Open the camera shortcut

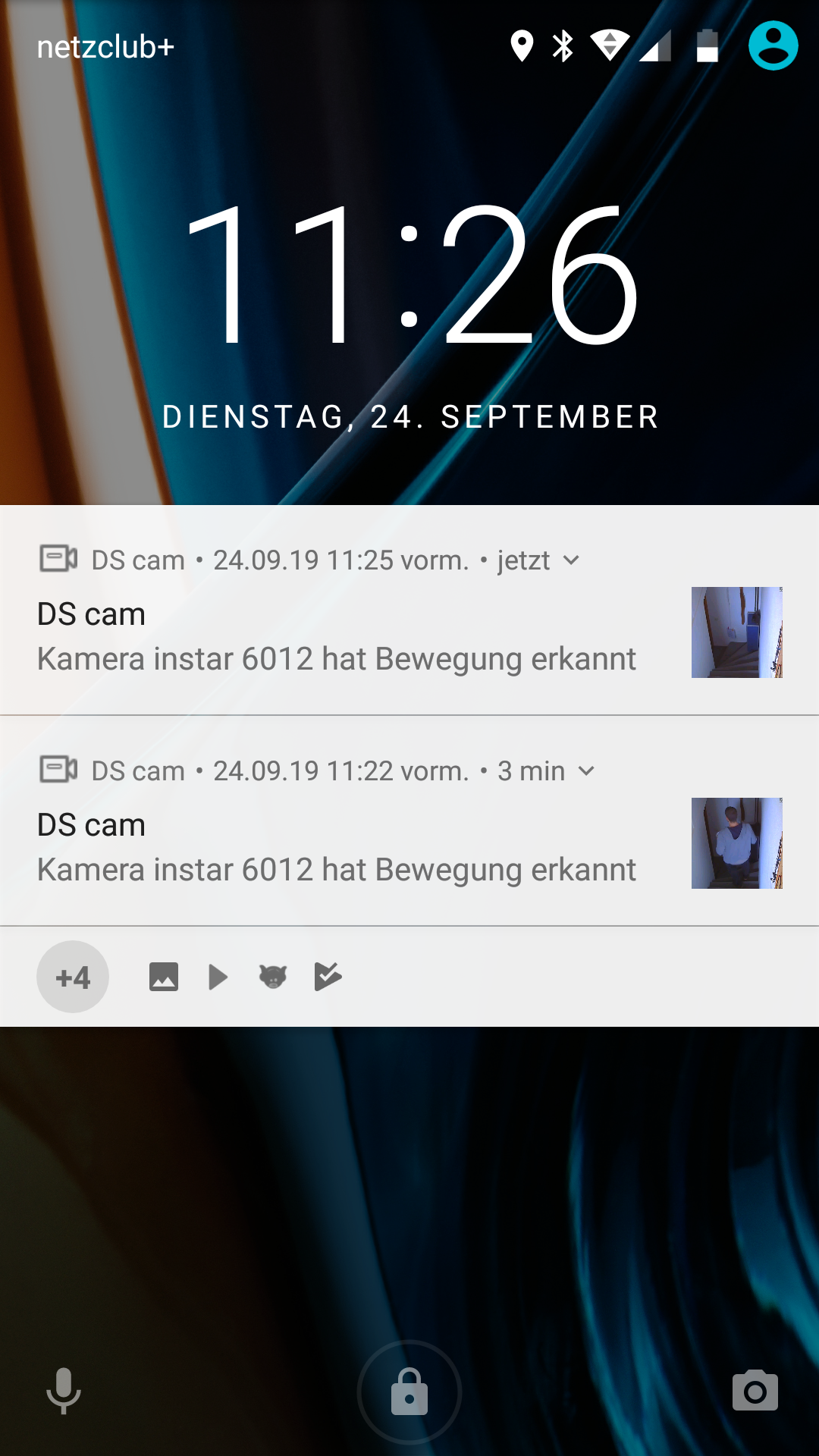pyautogui.click(x=755, y=1391)
